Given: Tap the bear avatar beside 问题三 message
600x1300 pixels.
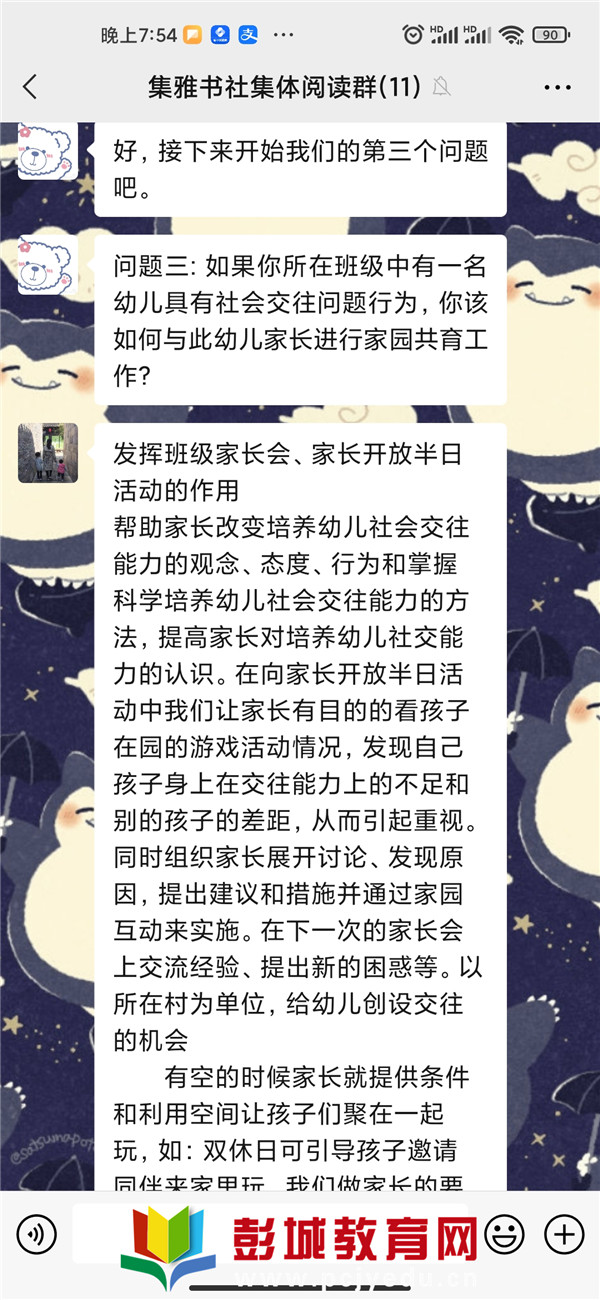Looking at the screenshot, I should 47,265.
